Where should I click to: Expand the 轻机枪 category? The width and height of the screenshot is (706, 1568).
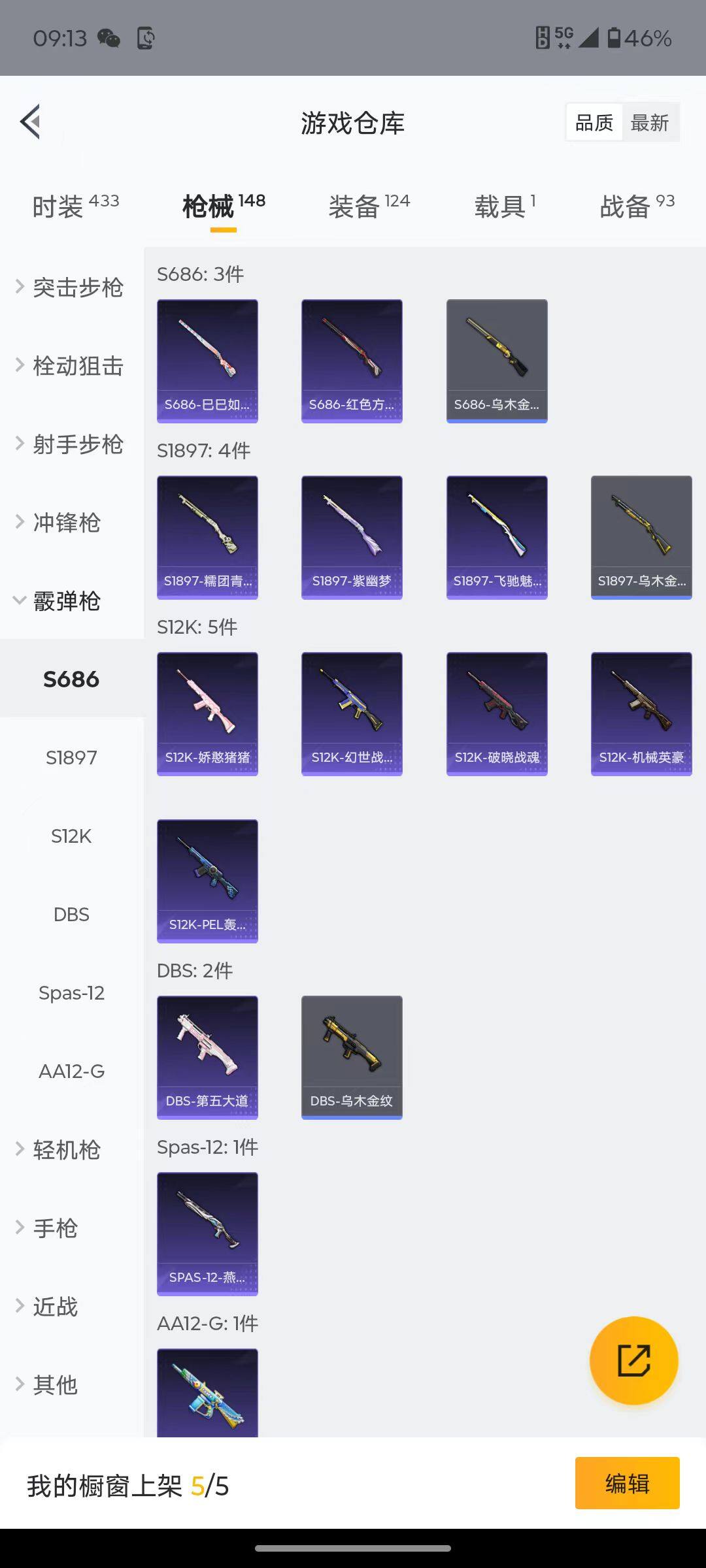click(65, 1150)
